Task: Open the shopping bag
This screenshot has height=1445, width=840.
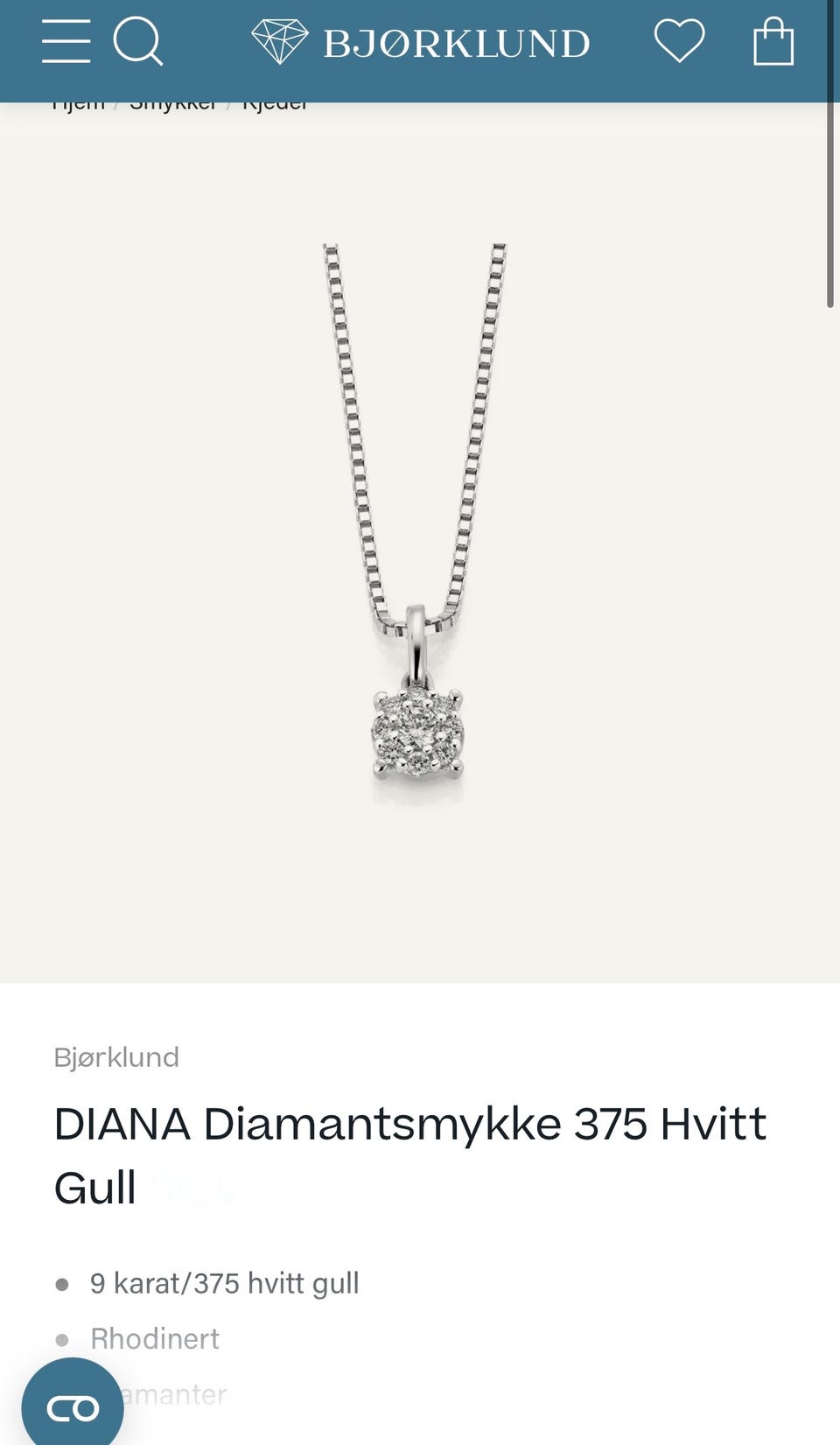Action: pos(773,41)
